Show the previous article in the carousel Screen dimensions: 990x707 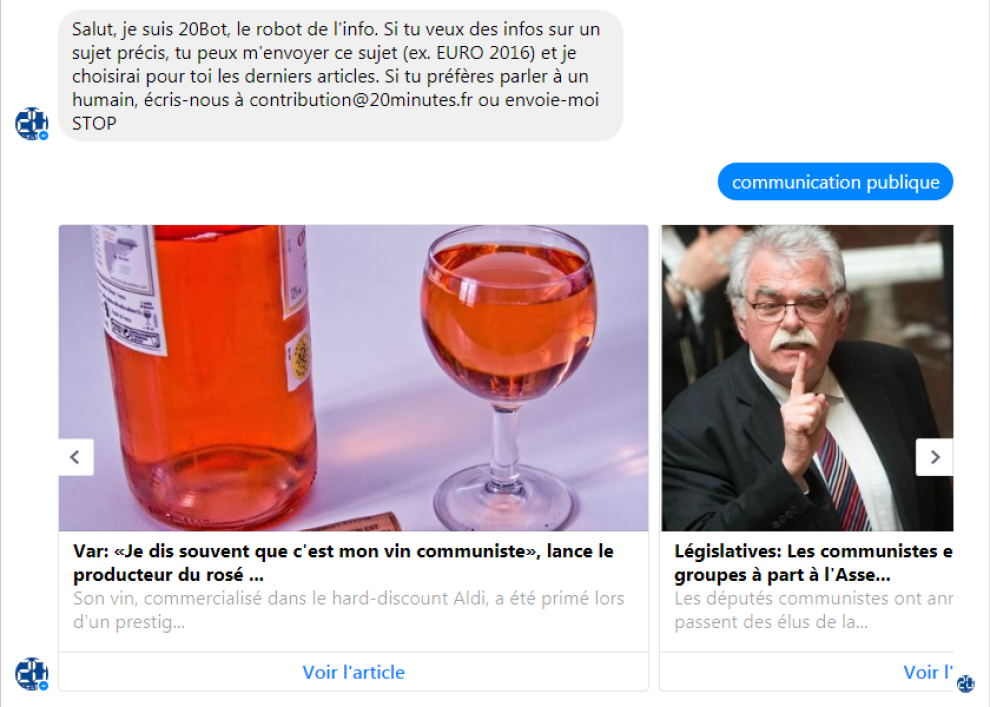(x=75, y=457)
